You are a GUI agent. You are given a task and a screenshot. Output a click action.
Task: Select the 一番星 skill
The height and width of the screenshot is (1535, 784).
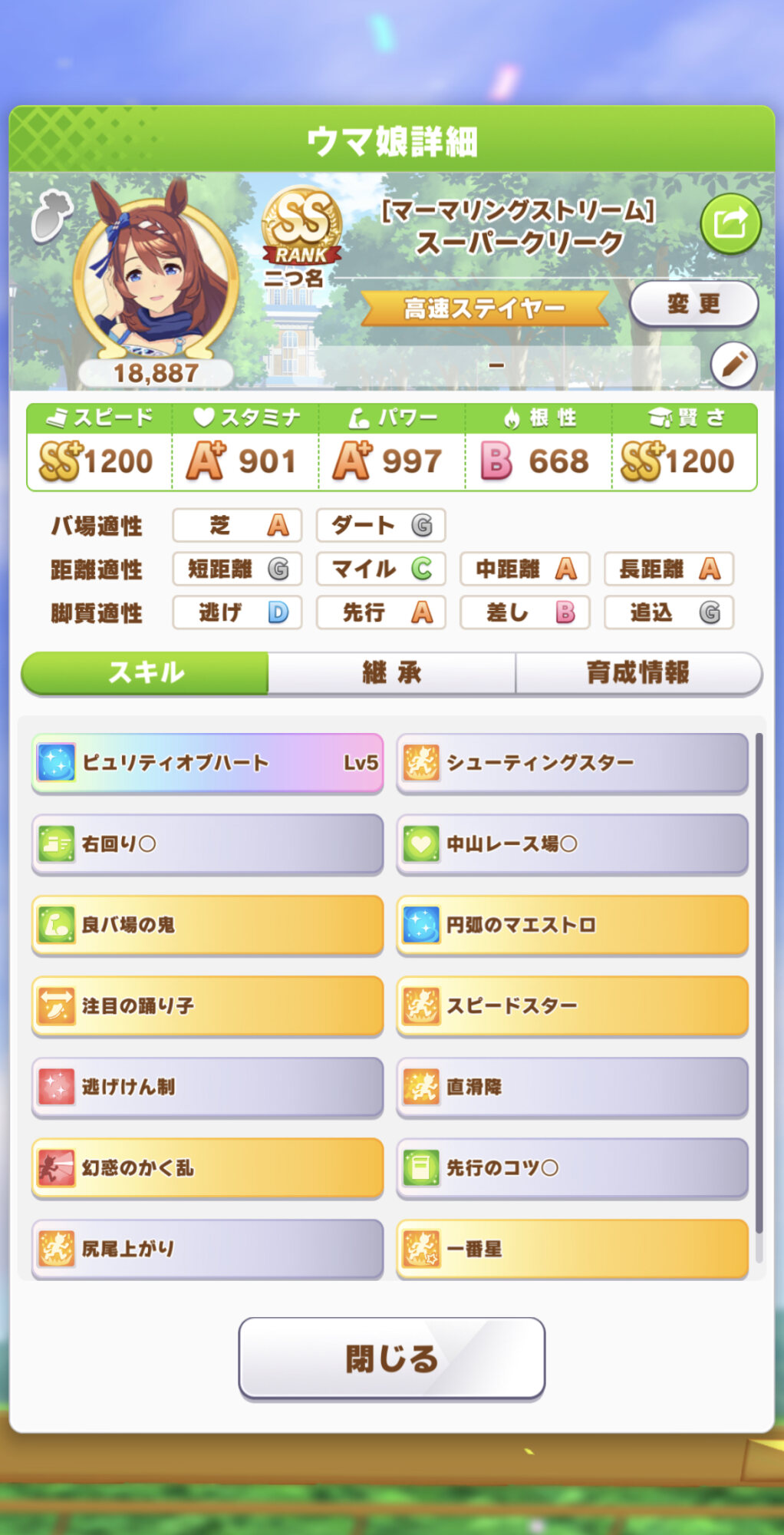coord(572,1249)
